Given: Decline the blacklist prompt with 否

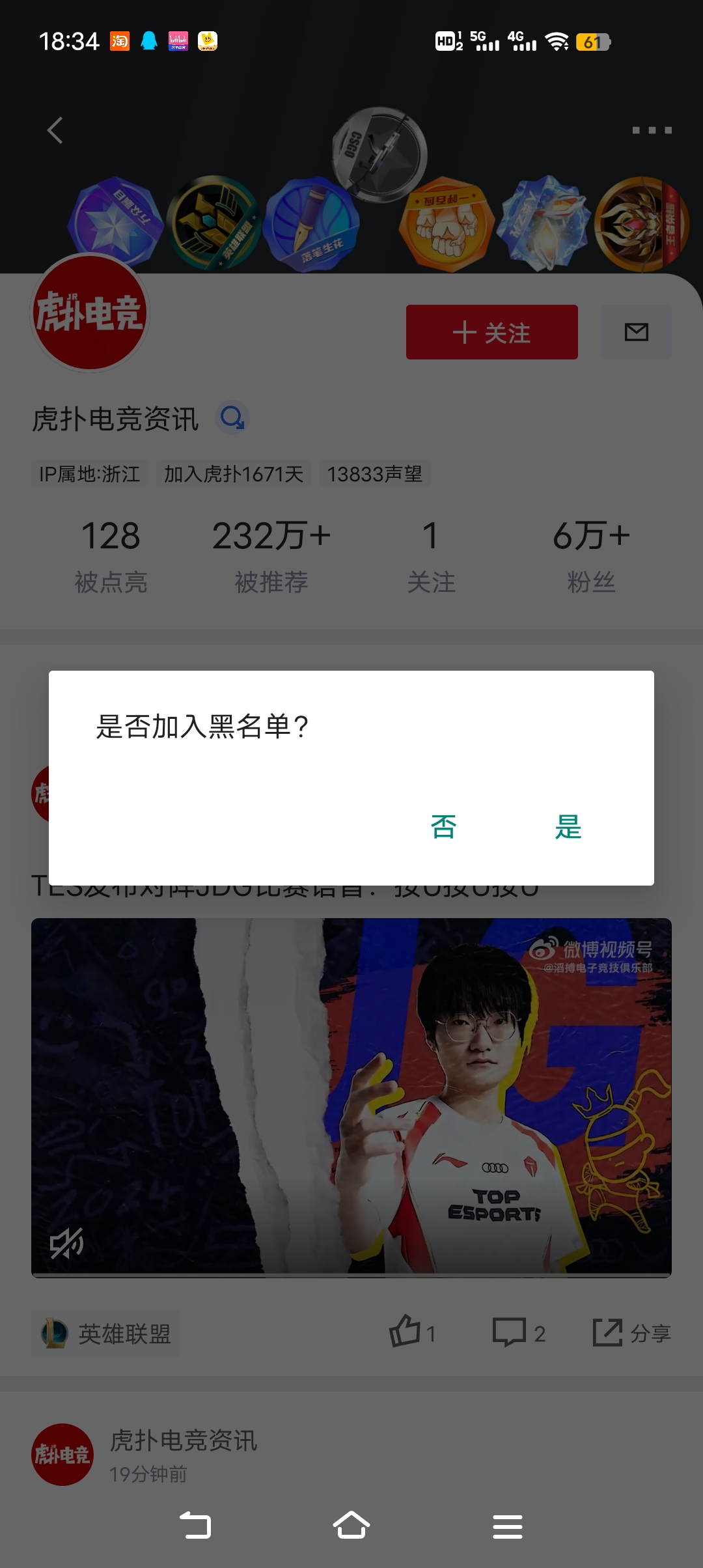Looking at the screenshot, I should (443, 827).
